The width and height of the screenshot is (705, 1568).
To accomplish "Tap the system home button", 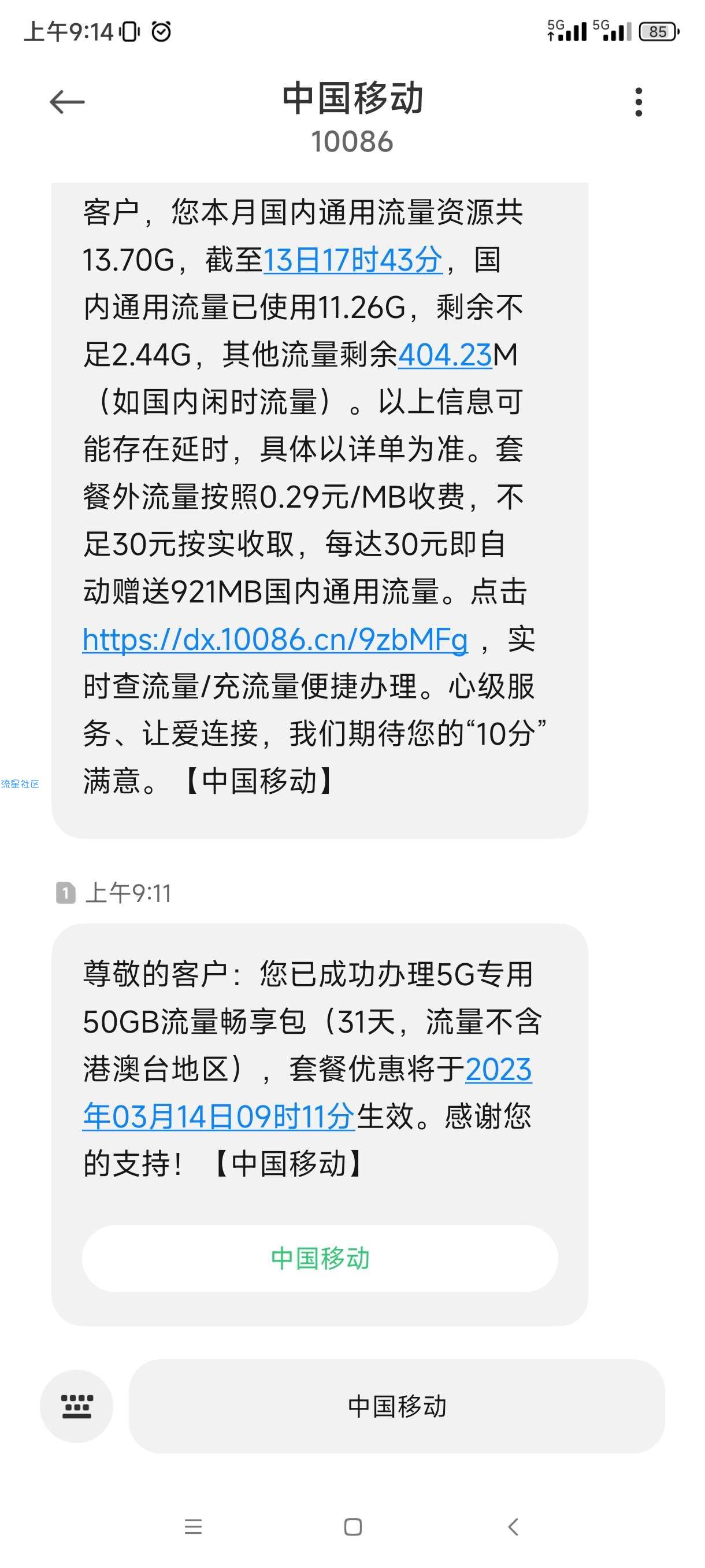I will 353,1526.
